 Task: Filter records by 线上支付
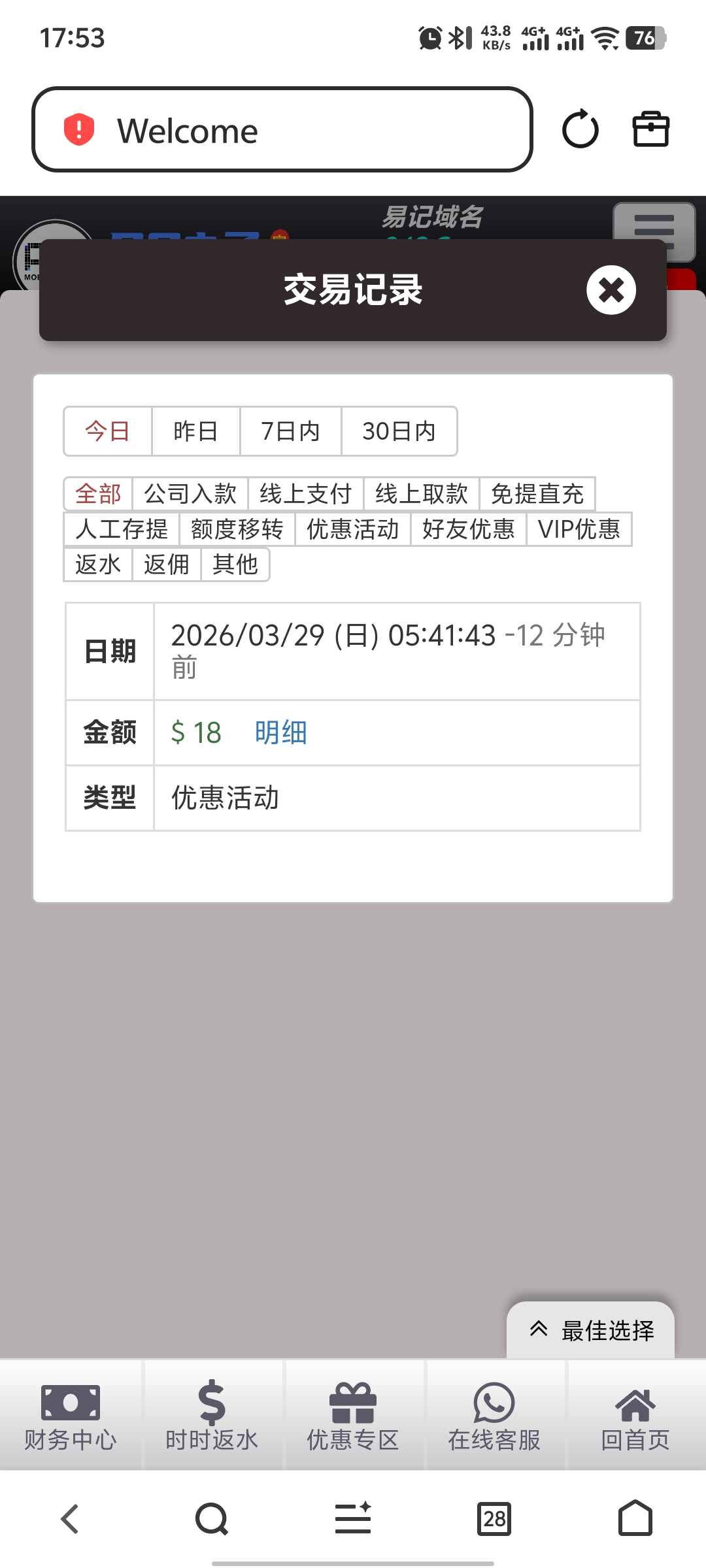(305, 494)
